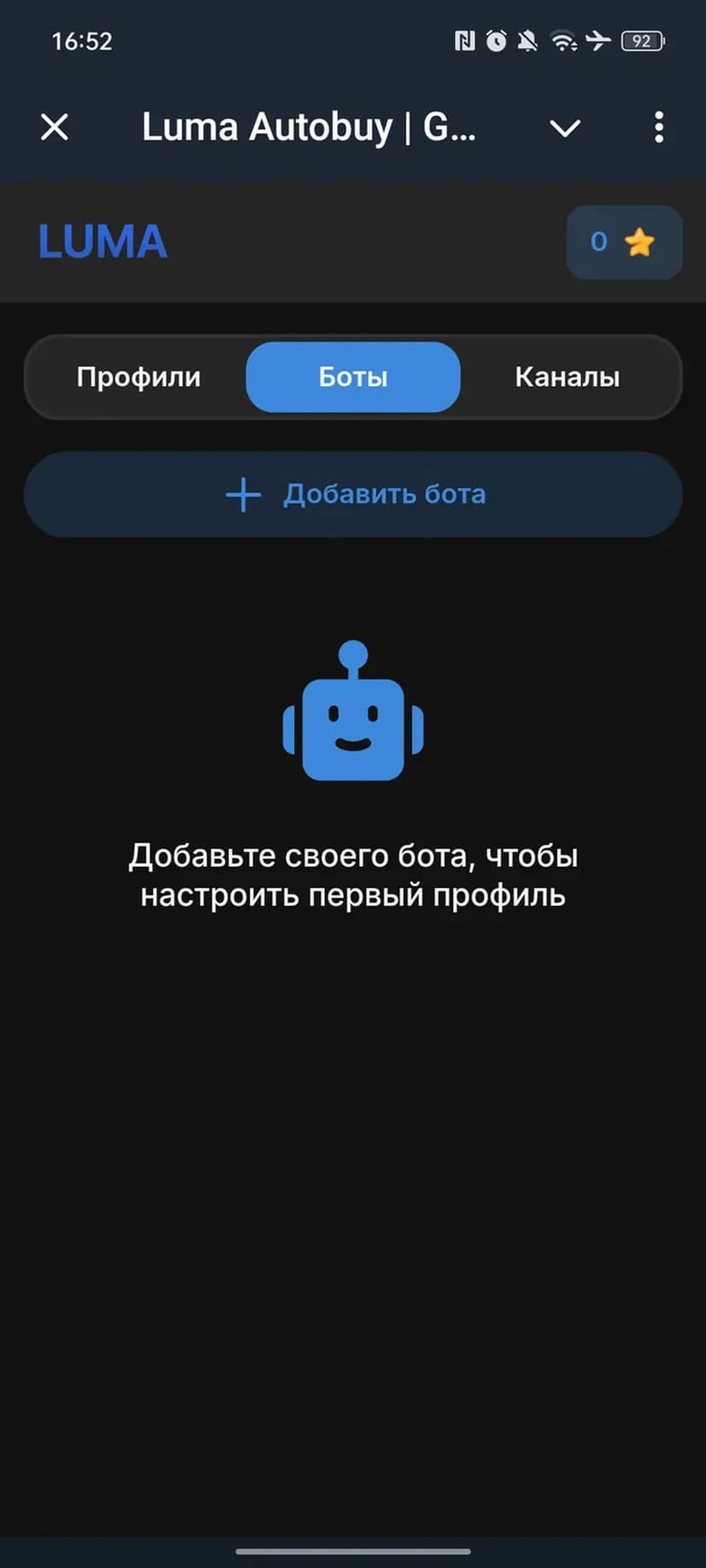Viewport: 706px width, 1568px height.
Task: Close the Luma Autobuy mini app
Action: point(55,128)
